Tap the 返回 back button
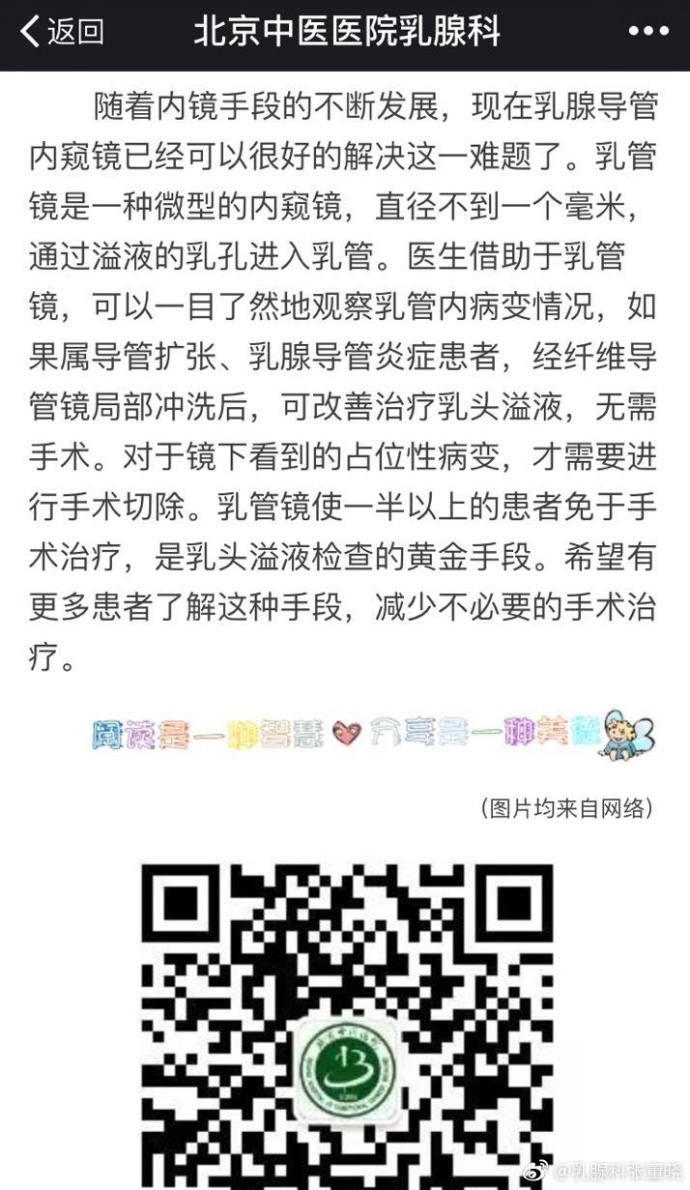 [x=61, y=32]
